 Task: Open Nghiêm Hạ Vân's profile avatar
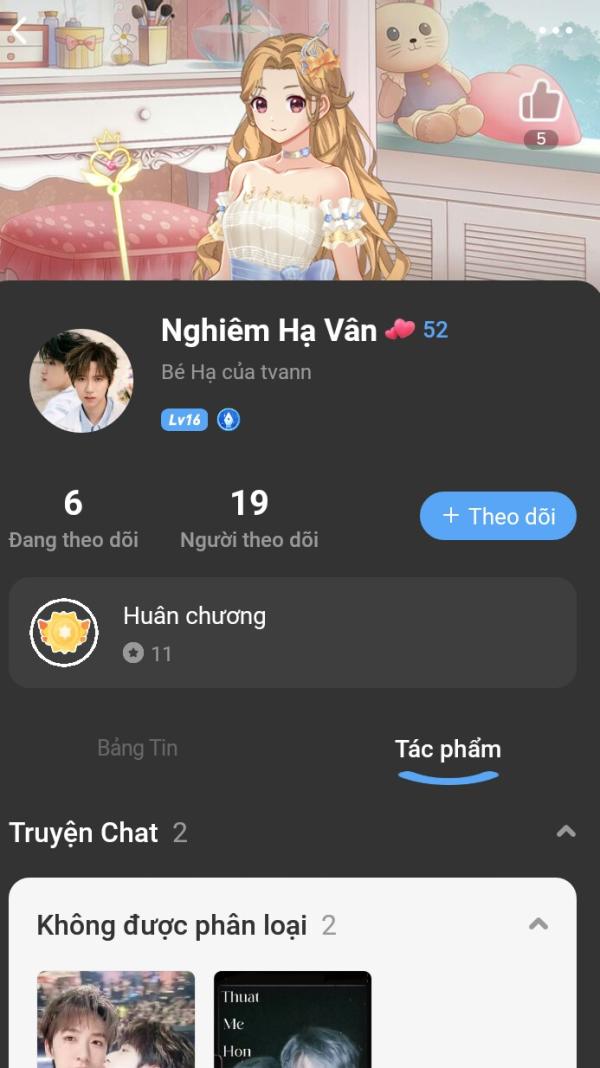tap(82, 381)
